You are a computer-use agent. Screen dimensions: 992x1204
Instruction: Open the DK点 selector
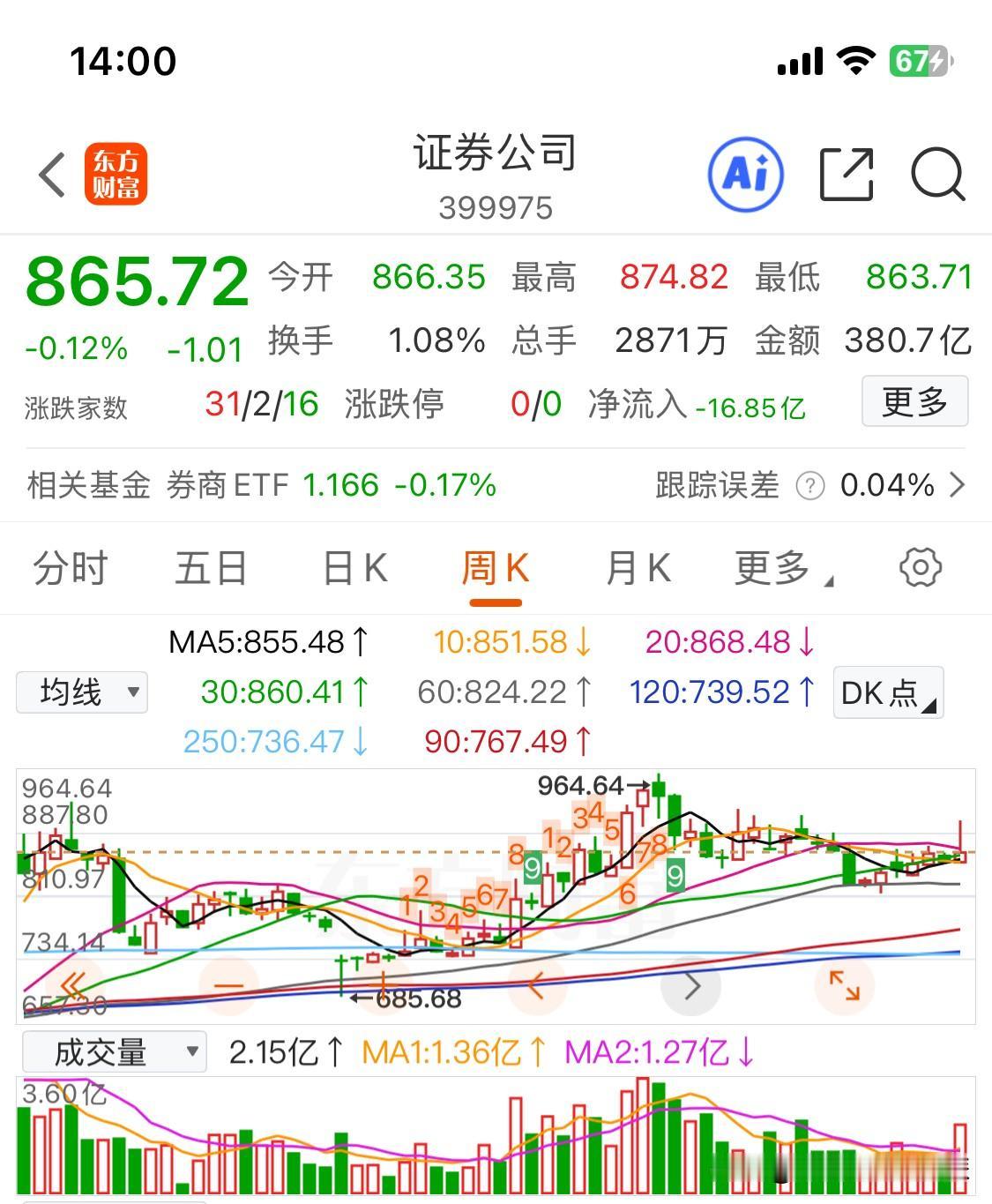(x=886, y=693)
